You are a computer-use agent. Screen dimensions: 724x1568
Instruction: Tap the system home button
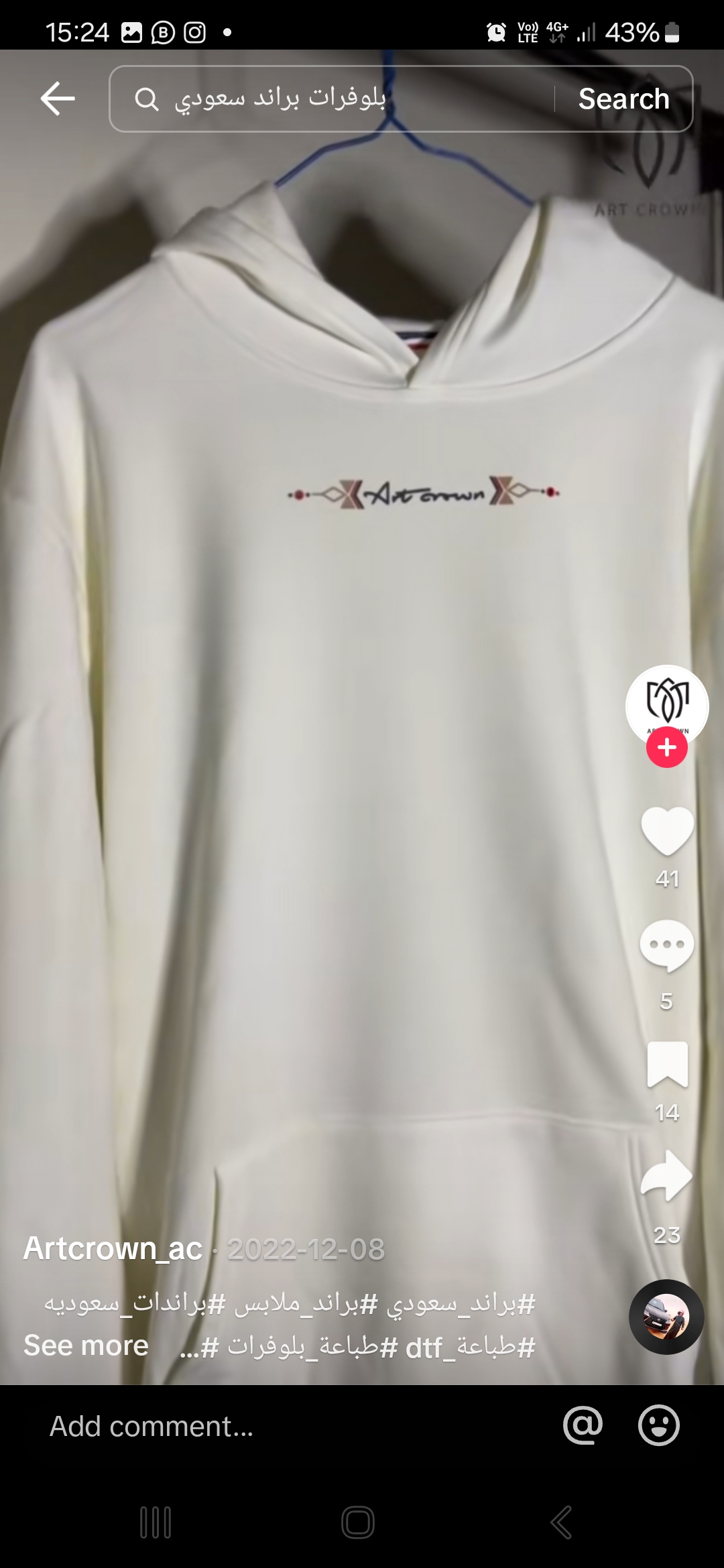pyautogui.click(x=358, y=1522)
